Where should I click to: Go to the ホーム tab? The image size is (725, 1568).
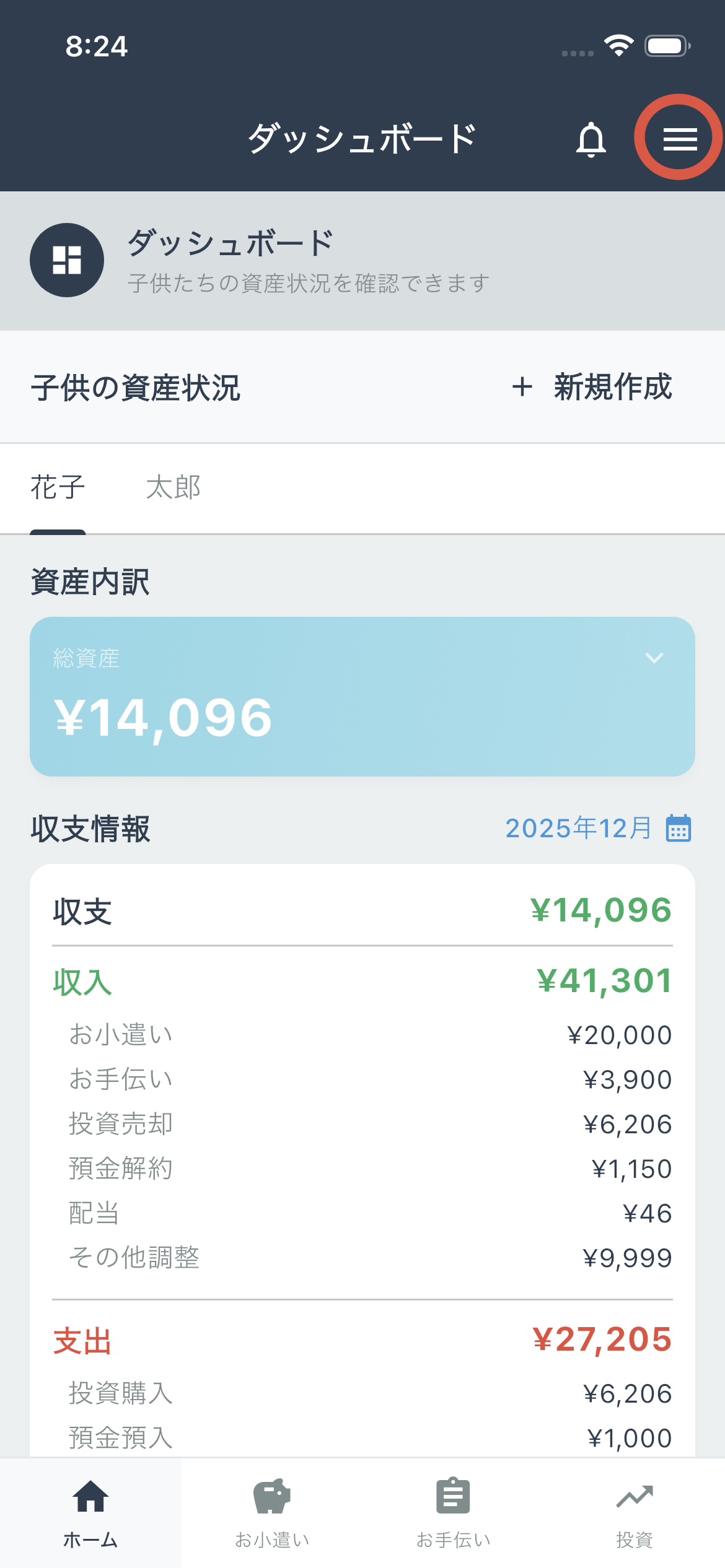pos(90,1513)
